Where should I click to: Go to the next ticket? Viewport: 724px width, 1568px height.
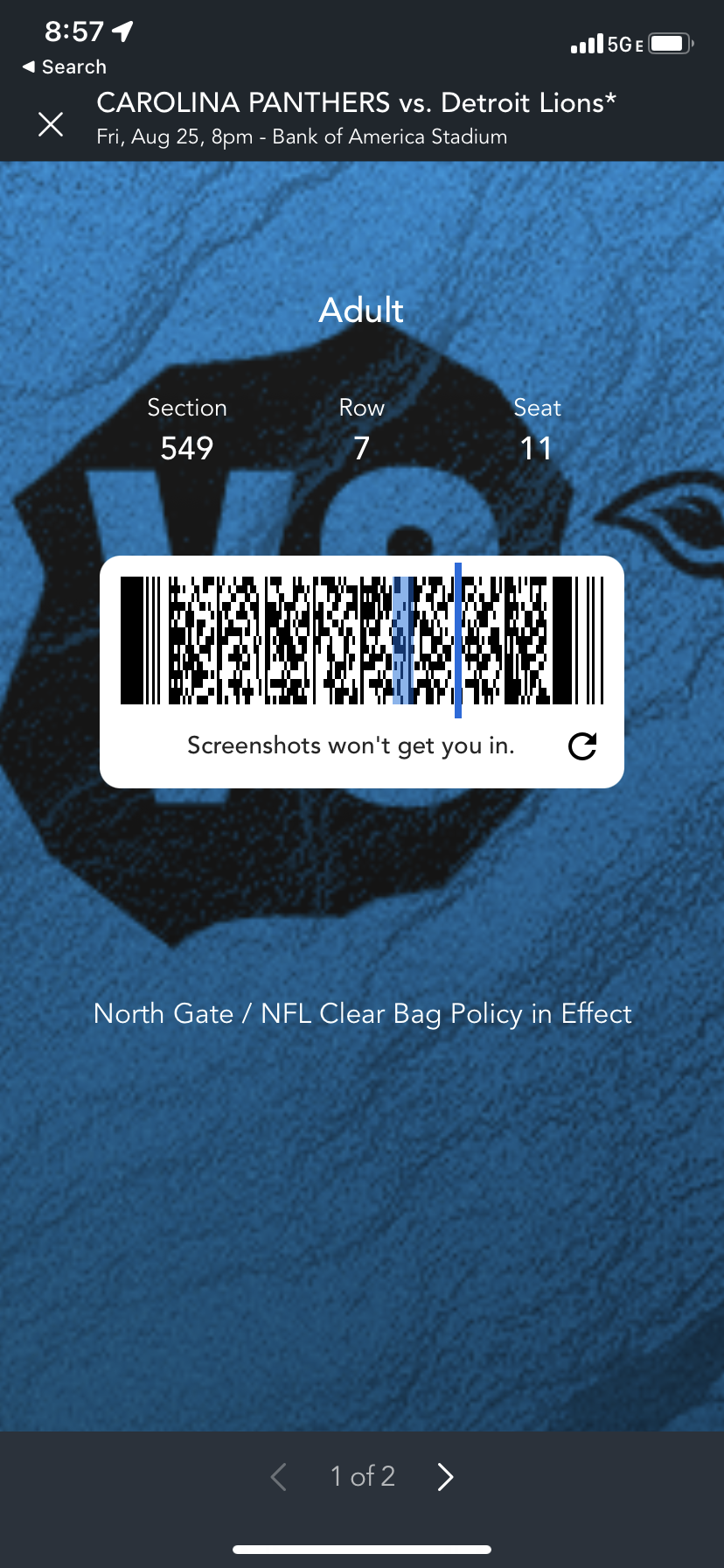(446, 1477)
